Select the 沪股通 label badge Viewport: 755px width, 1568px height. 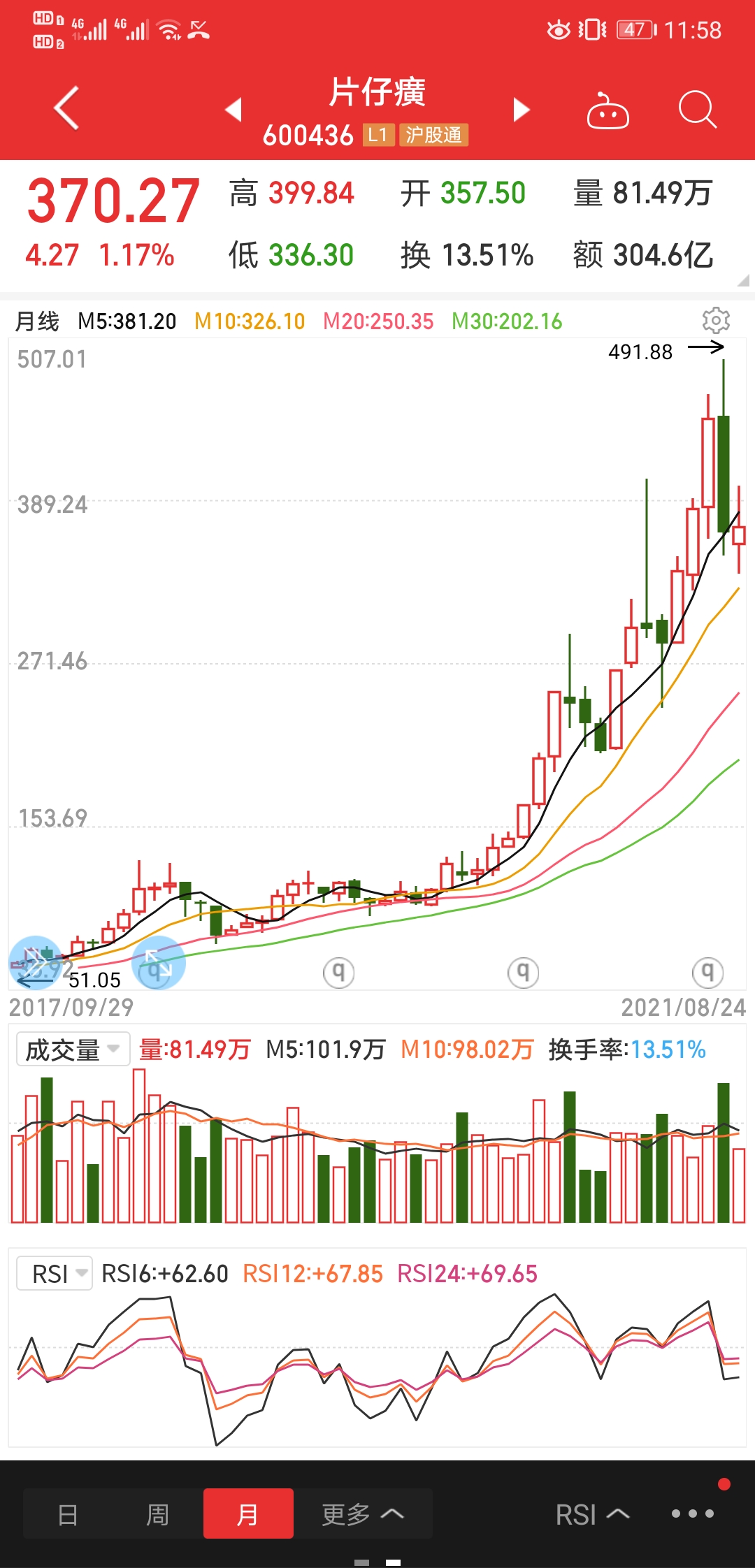[x=433, y=134]
